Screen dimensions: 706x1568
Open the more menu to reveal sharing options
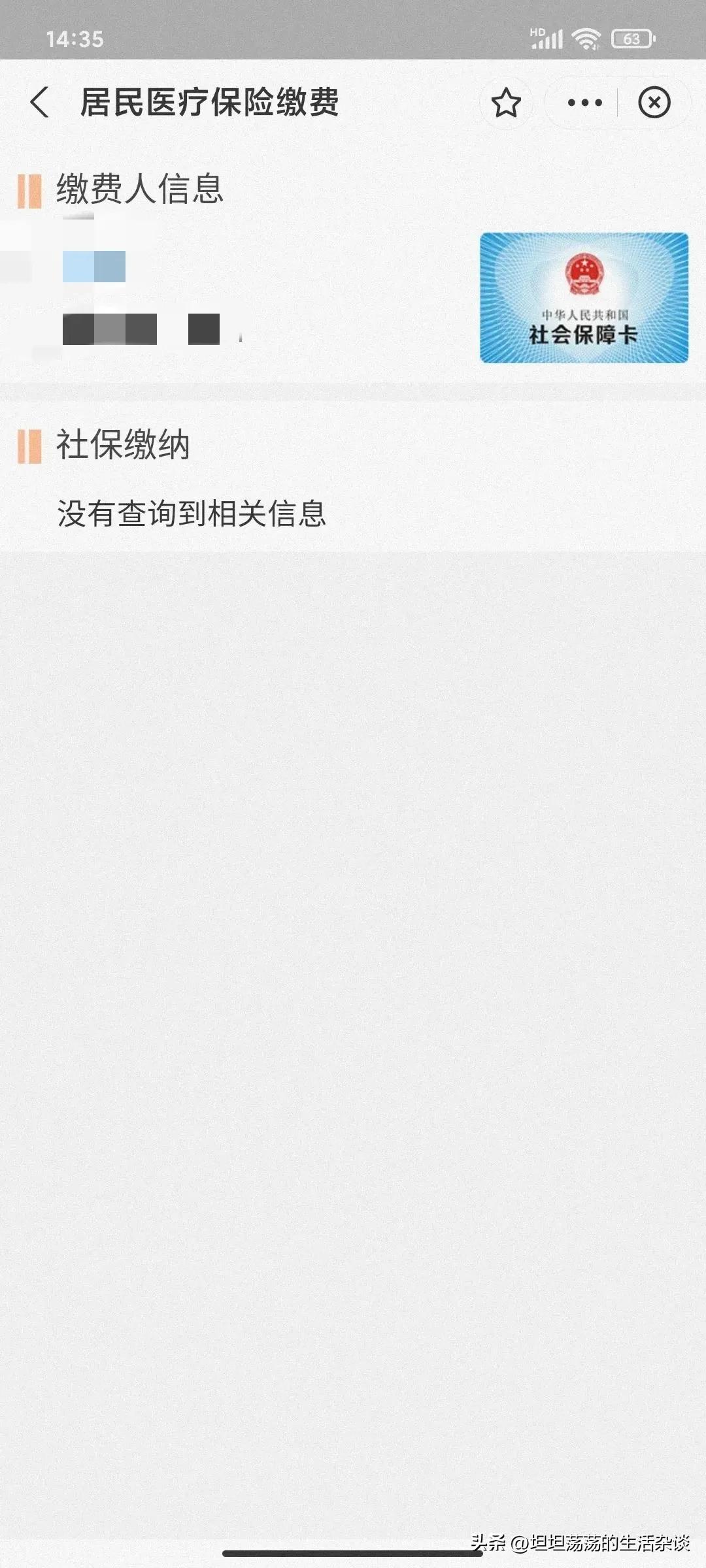(584, 103)
